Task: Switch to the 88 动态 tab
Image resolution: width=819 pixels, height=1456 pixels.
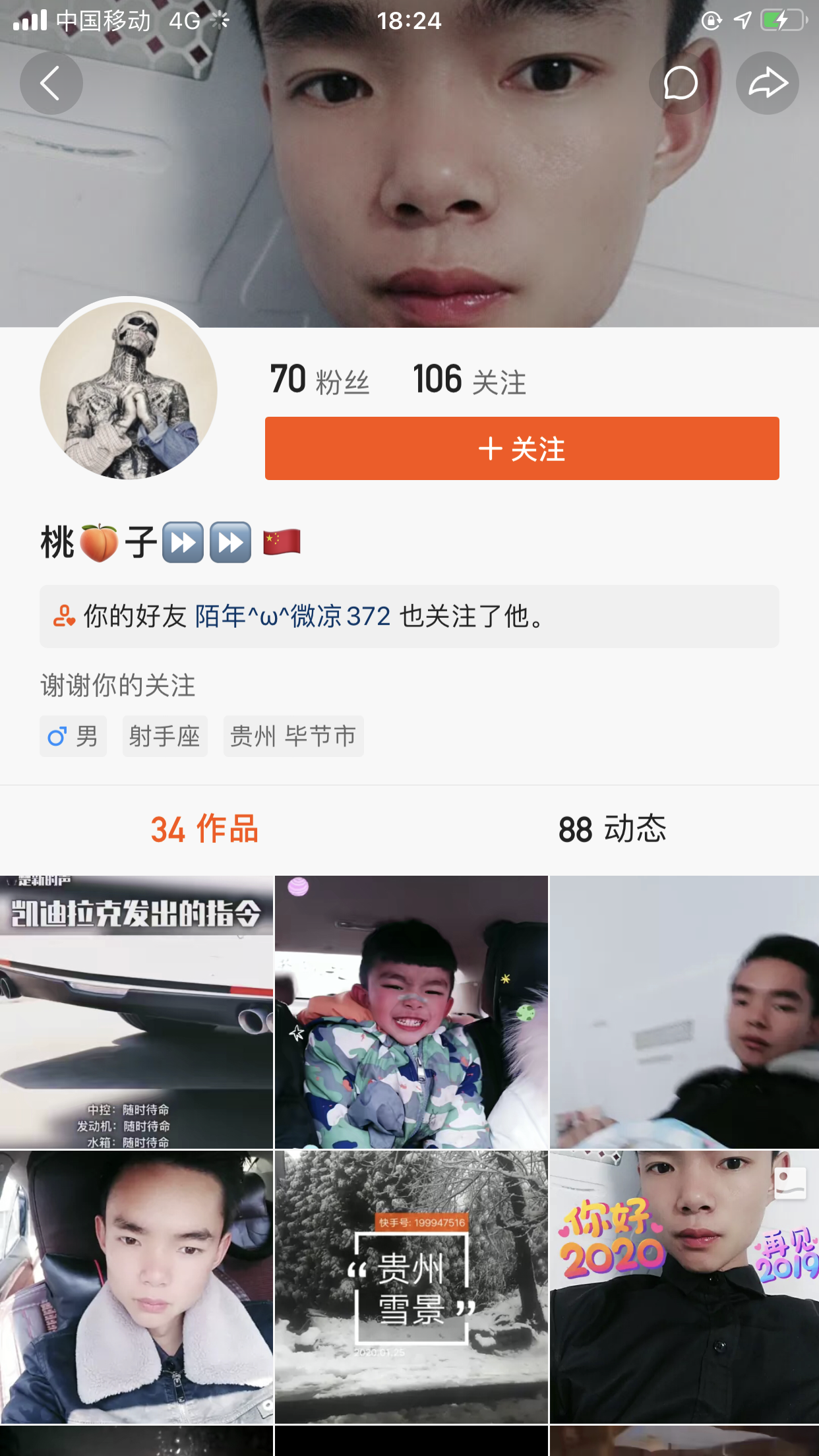Action: pyautogui.click(x=612, y=829)
